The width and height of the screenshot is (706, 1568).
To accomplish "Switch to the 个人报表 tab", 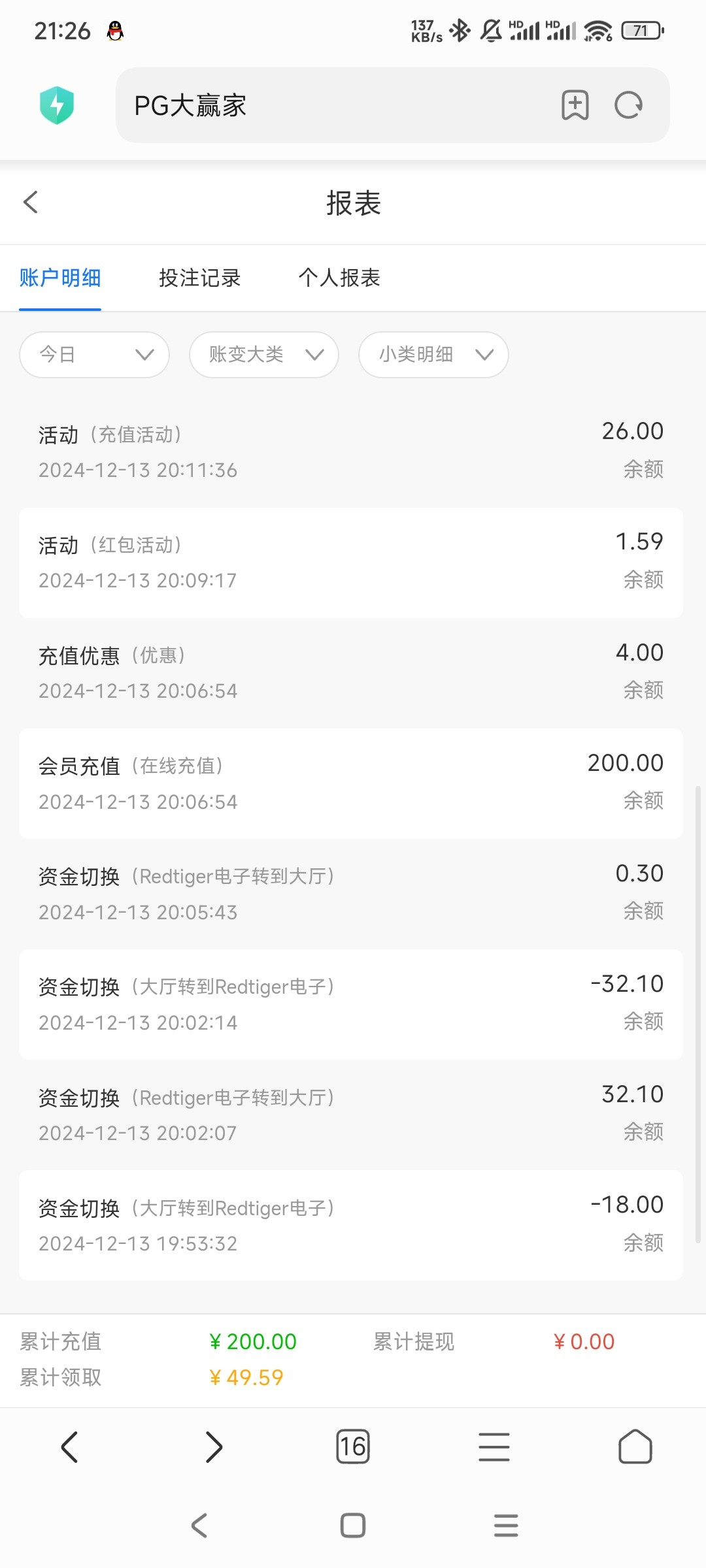I will tap(341, 278).
